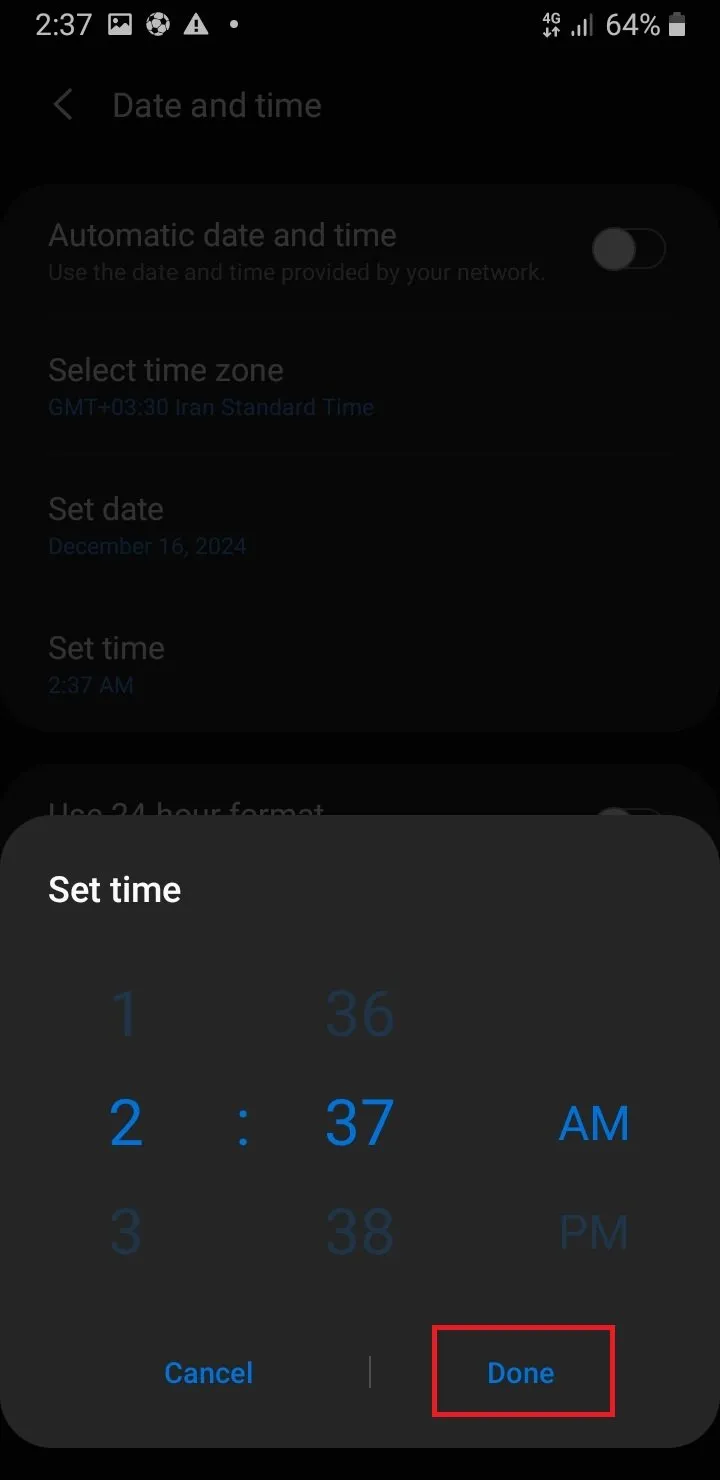Select minute 38 in the picker
The height and width of the screenshot is (1480, 720).
click(360, 1232)
